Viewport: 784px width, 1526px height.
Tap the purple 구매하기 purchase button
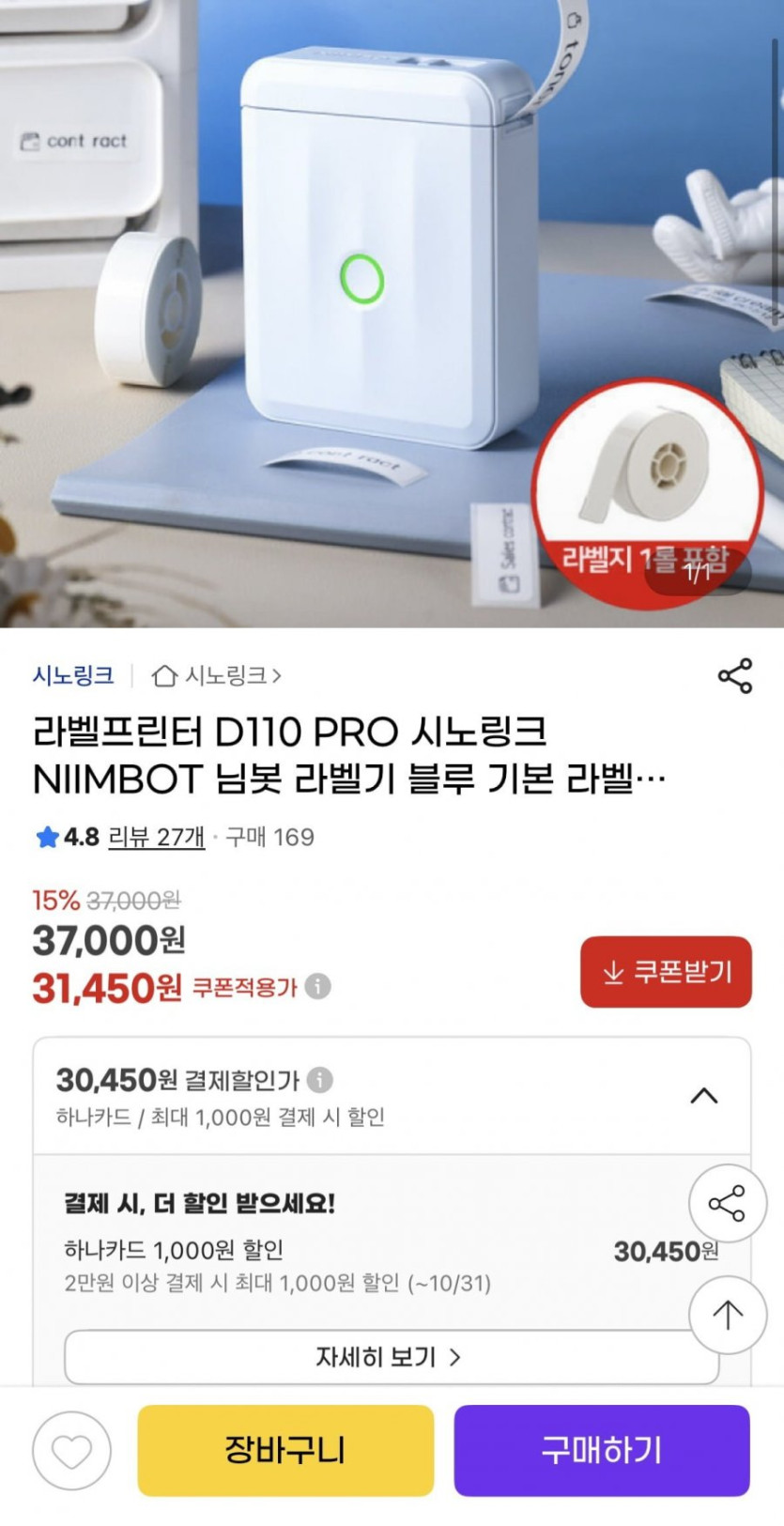[601, 1451]
